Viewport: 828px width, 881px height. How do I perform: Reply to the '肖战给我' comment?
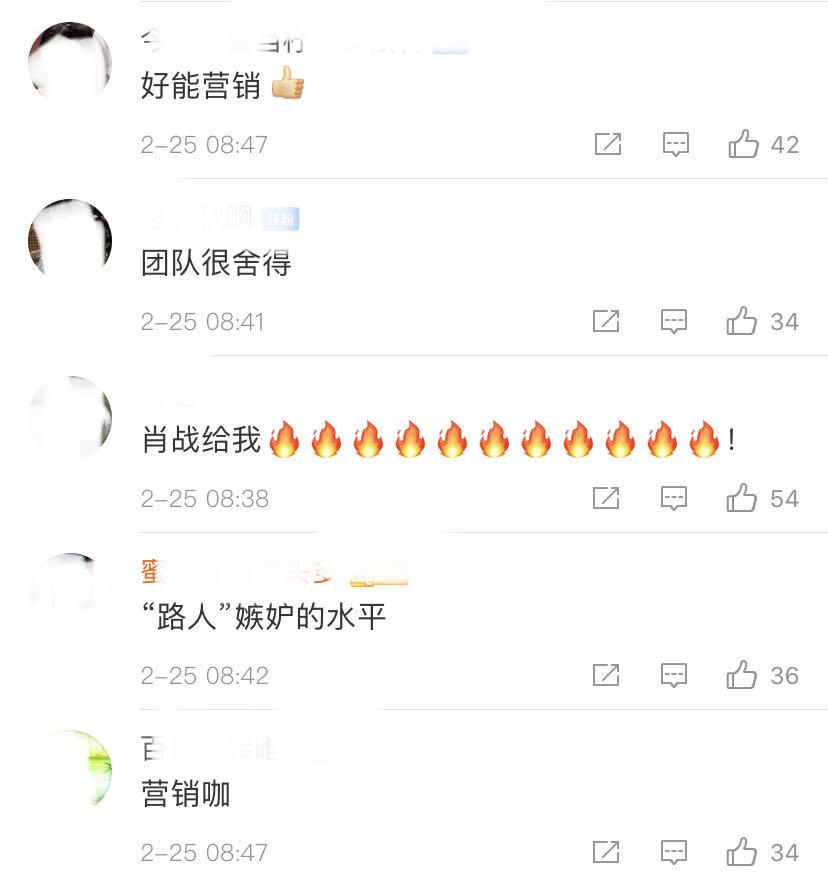(675, 498)
